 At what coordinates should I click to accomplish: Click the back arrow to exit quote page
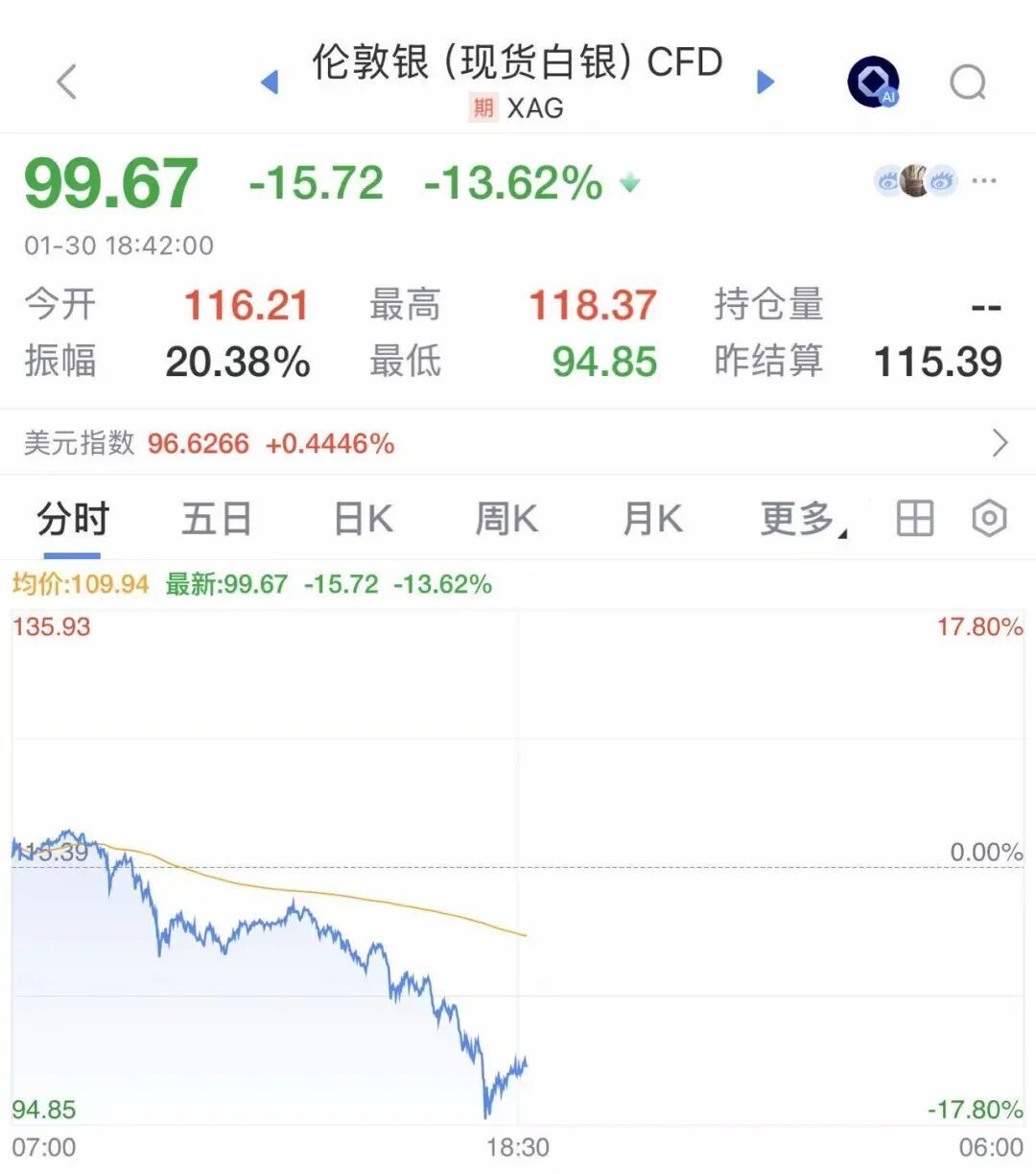click(65, 82)
